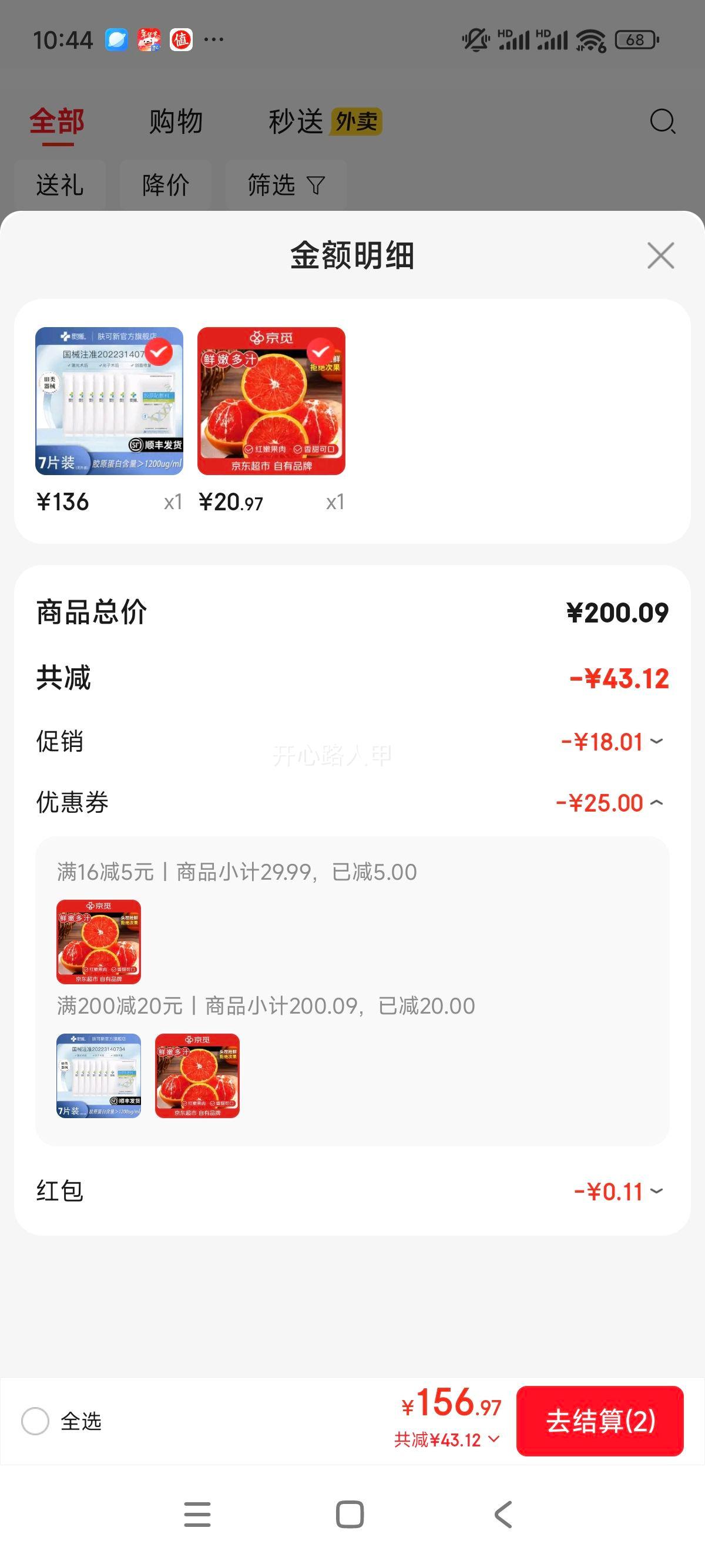Collapse the 优惠券 coupon section

point(657,802)
